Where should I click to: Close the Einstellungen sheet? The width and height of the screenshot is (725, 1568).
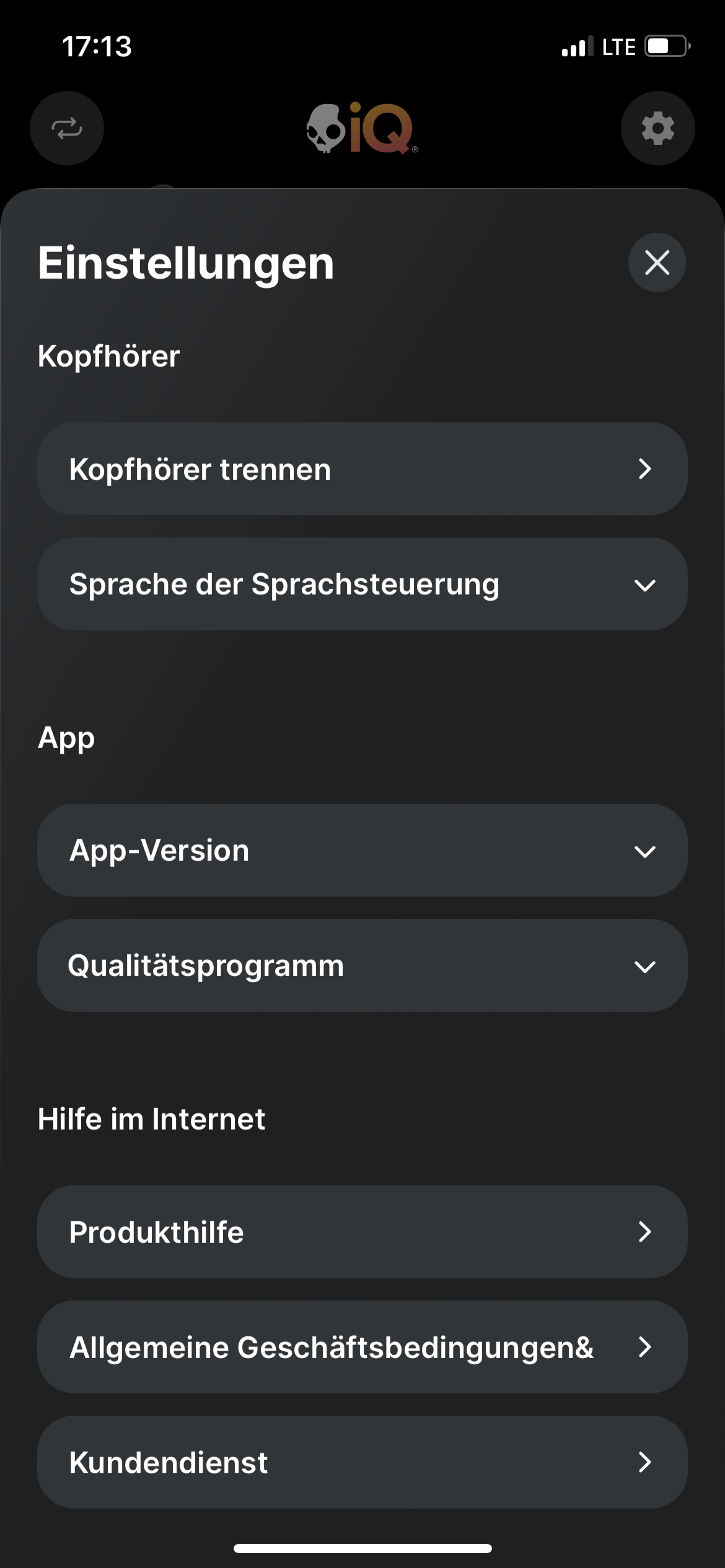coord(657,263)
